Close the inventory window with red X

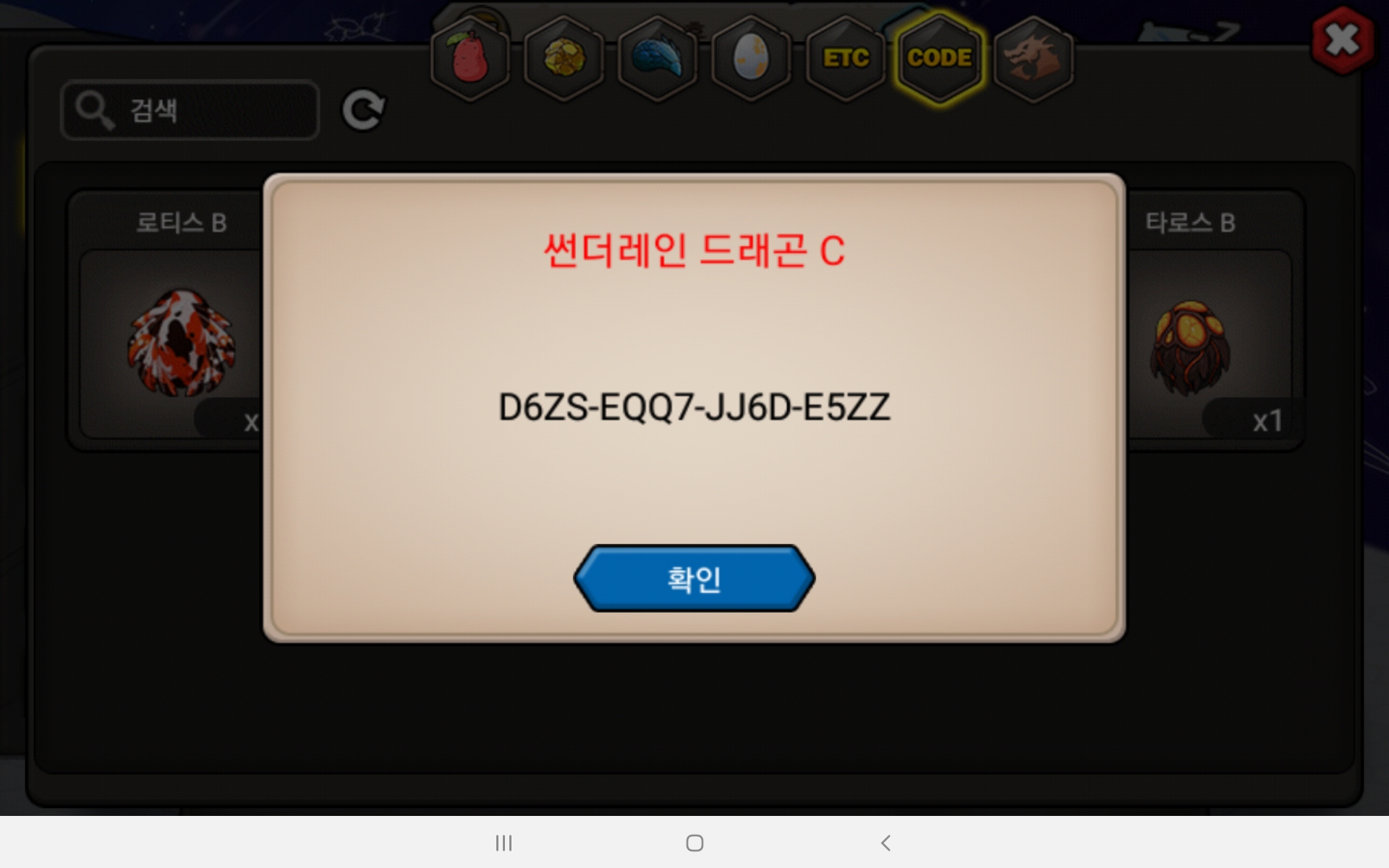click(1343, 41)
